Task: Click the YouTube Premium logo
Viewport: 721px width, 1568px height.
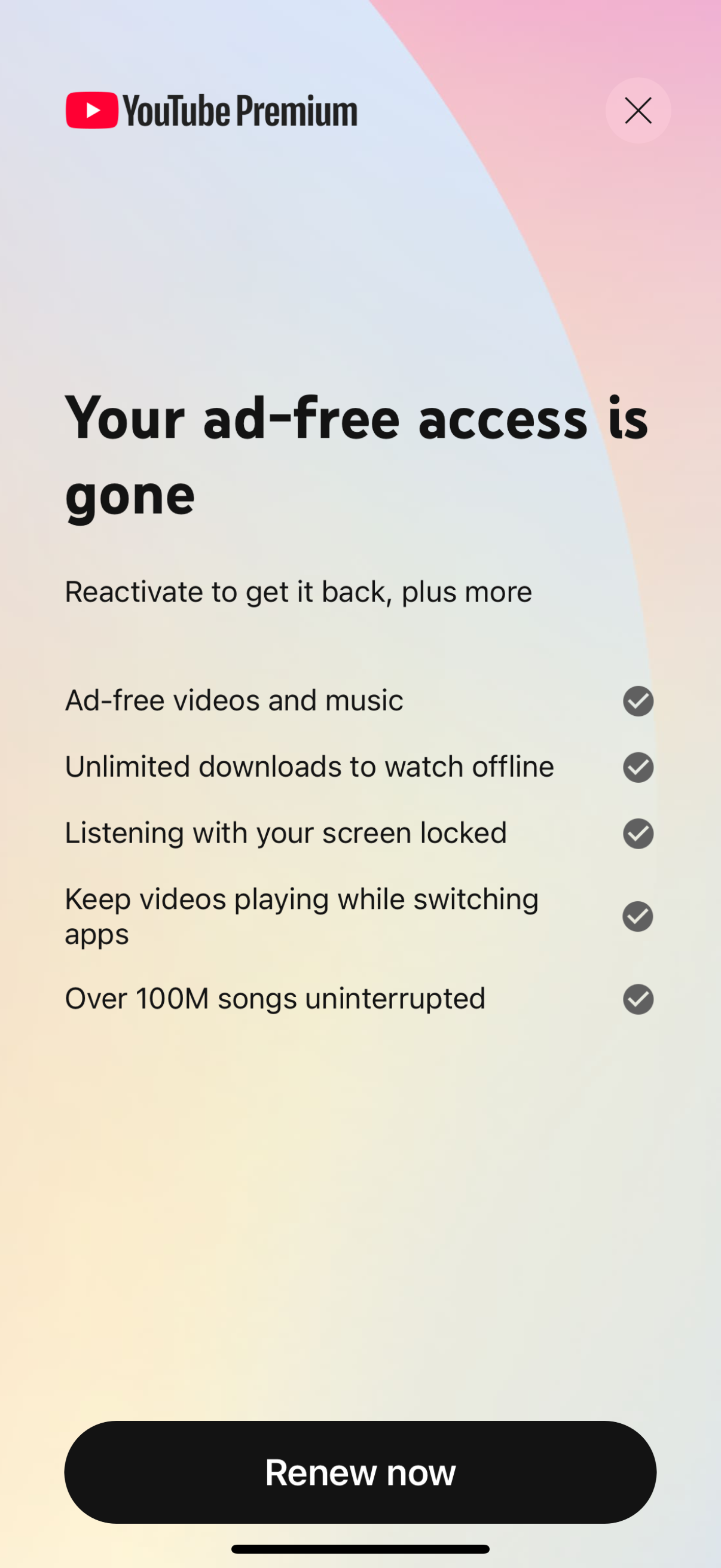Action: click(x=211, y=110)
